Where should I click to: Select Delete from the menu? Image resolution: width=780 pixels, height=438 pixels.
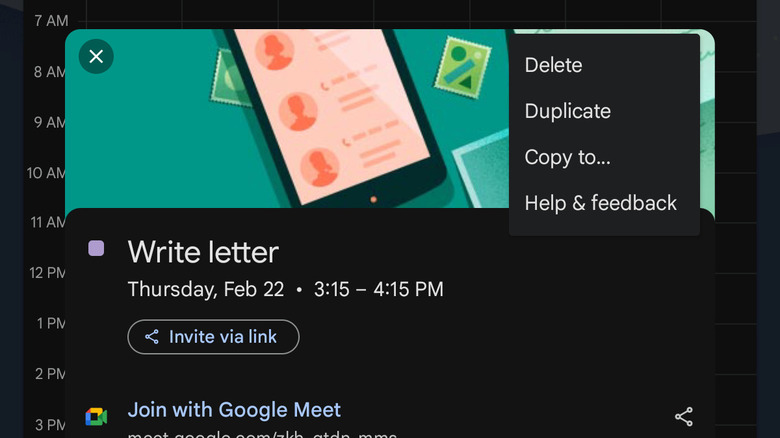pyautogui.click(x=553, y=65)
